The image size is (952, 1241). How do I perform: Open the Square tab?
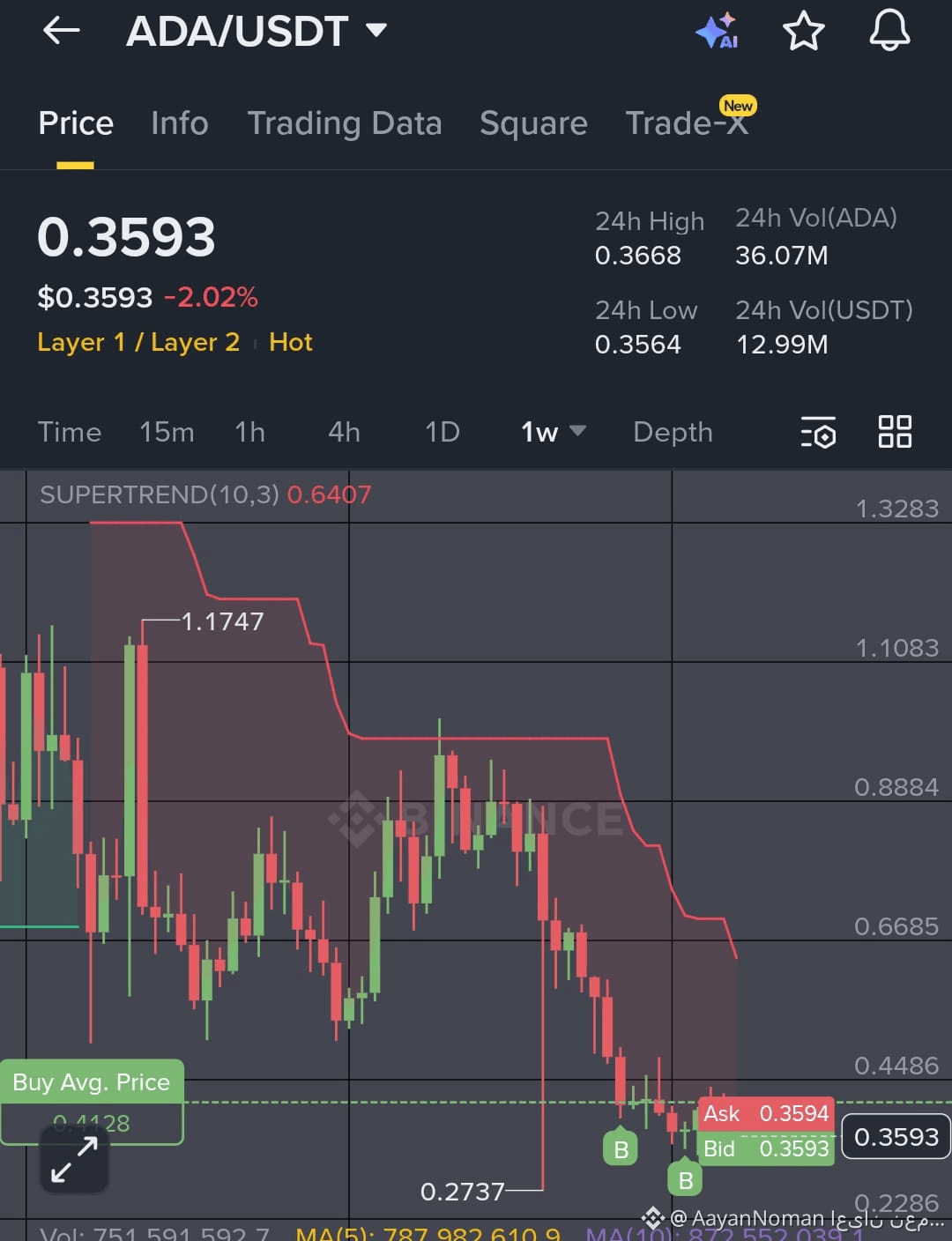pos(533,123)
